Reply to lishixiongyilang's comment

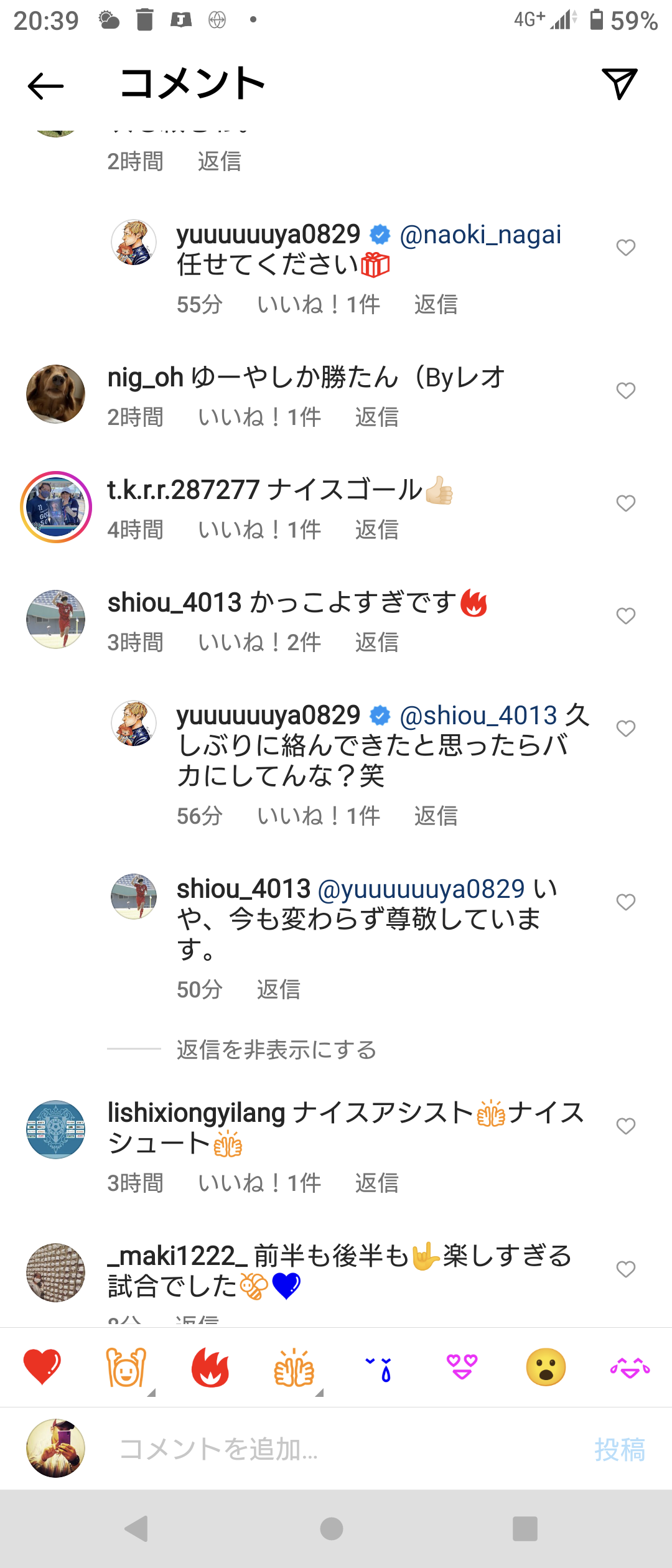click(x=376, y=1183)
